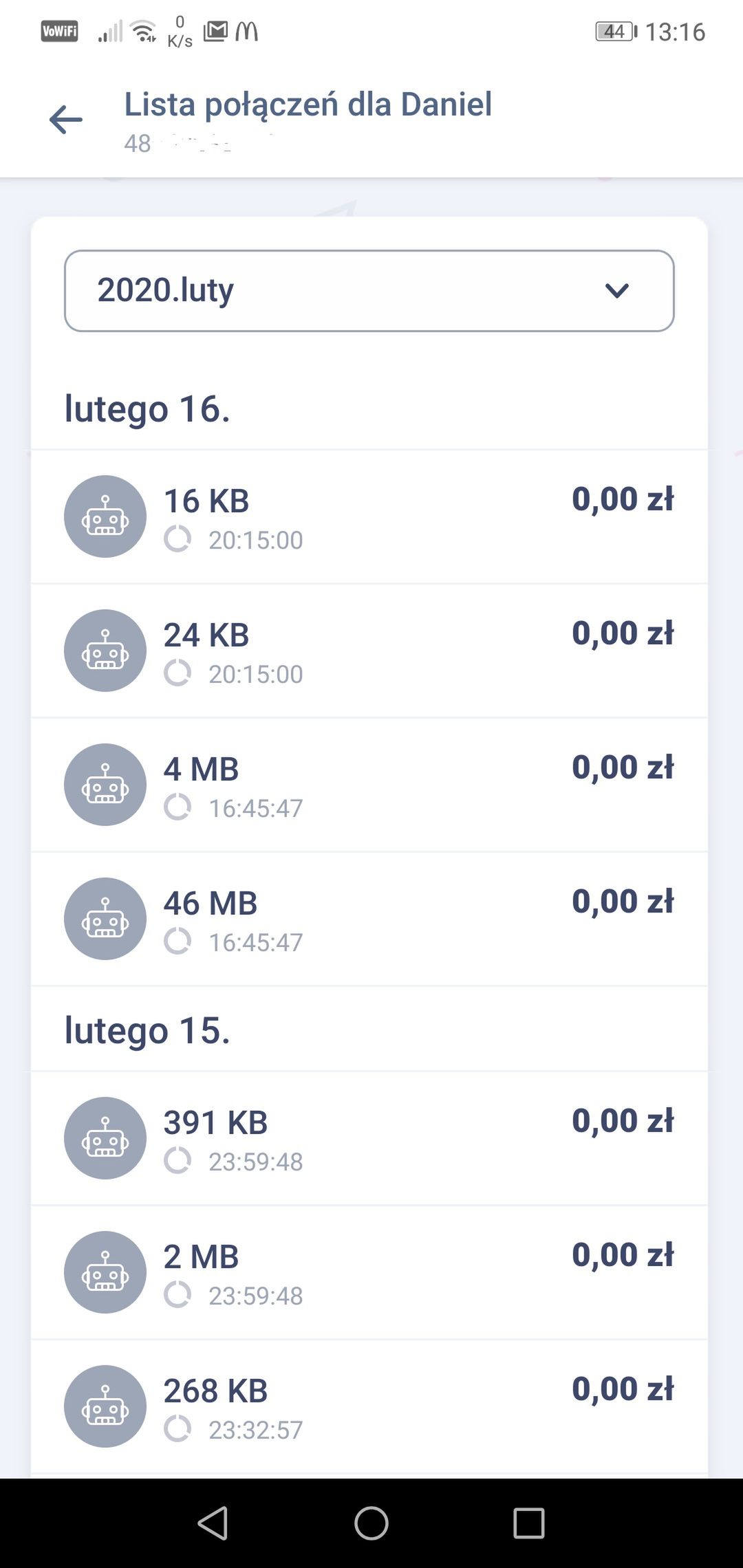743x1568 pixels.
Task: View the 46 MB data record
Action: point(369,919)
